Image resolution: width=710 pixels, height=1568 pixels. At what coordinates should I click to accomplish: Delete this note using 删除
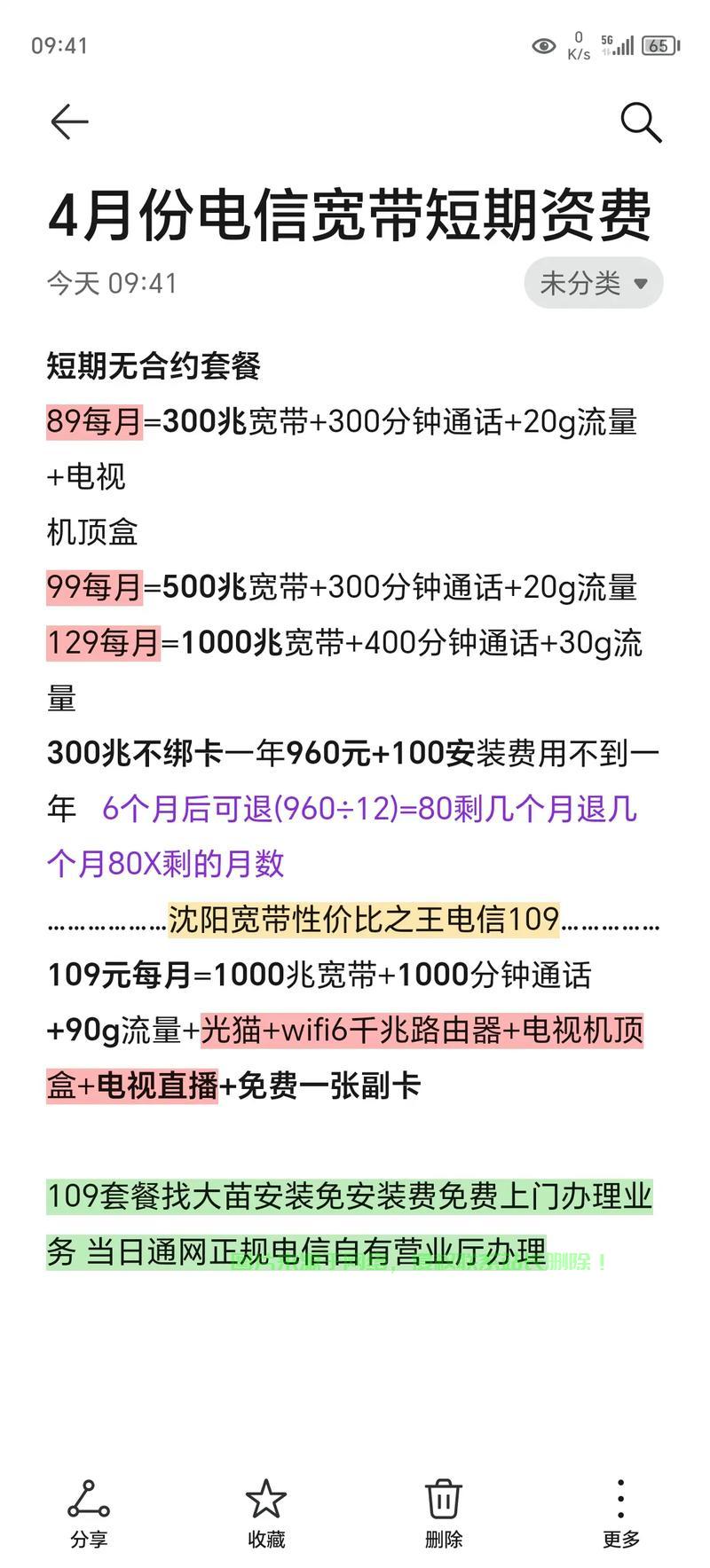[443, 1513]
